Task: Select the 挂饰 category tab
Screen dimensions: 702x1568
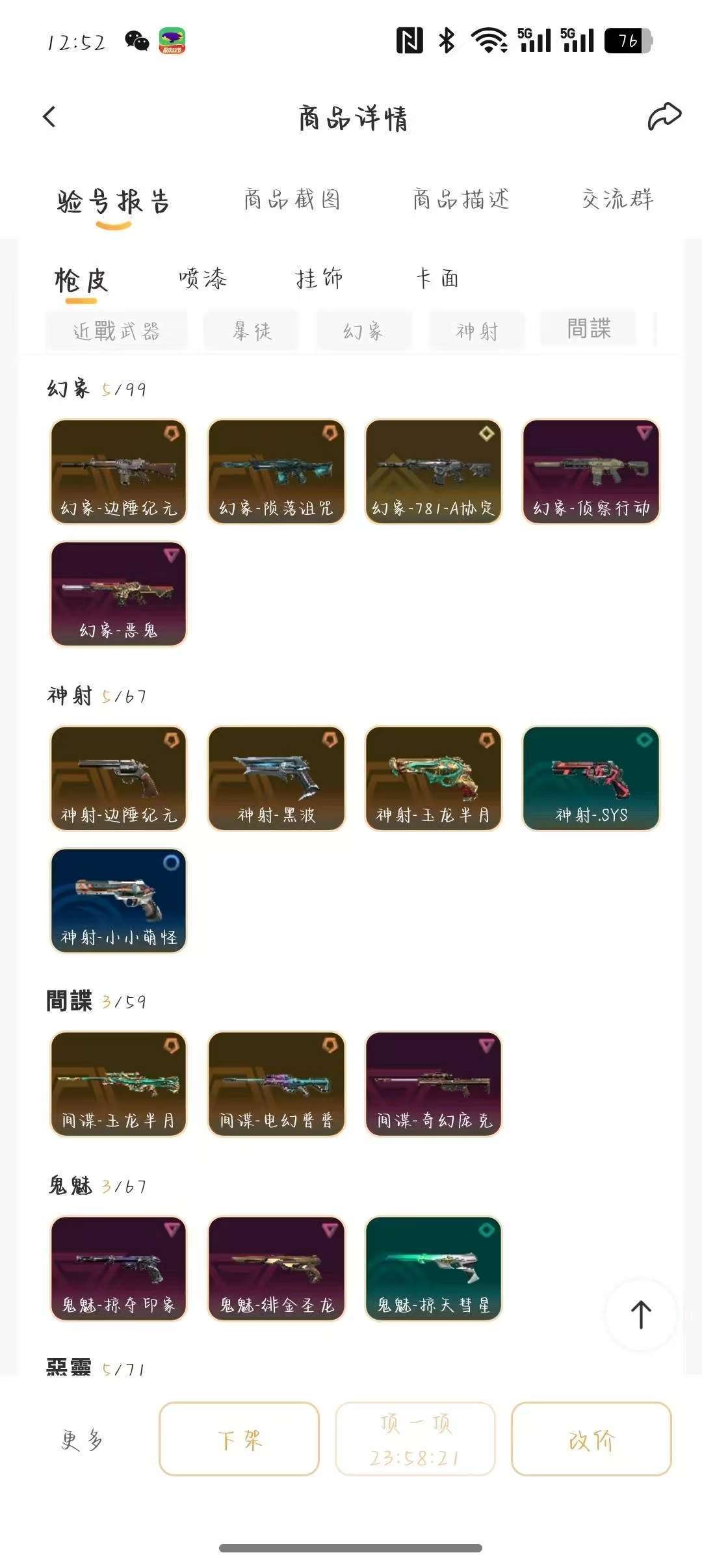Action: (319, 279)
